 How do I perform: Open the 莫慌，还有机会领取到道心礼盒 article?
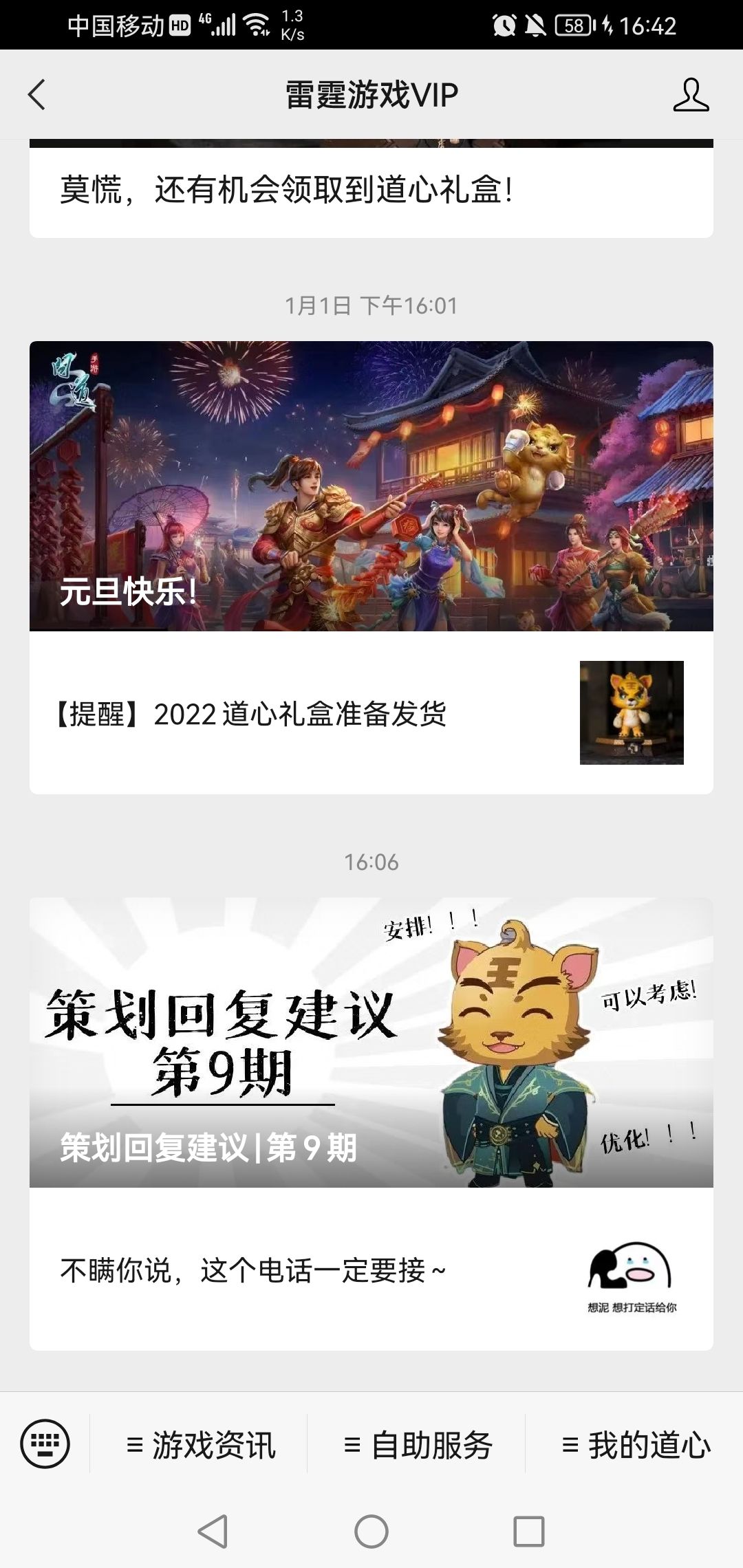(371, 190)
